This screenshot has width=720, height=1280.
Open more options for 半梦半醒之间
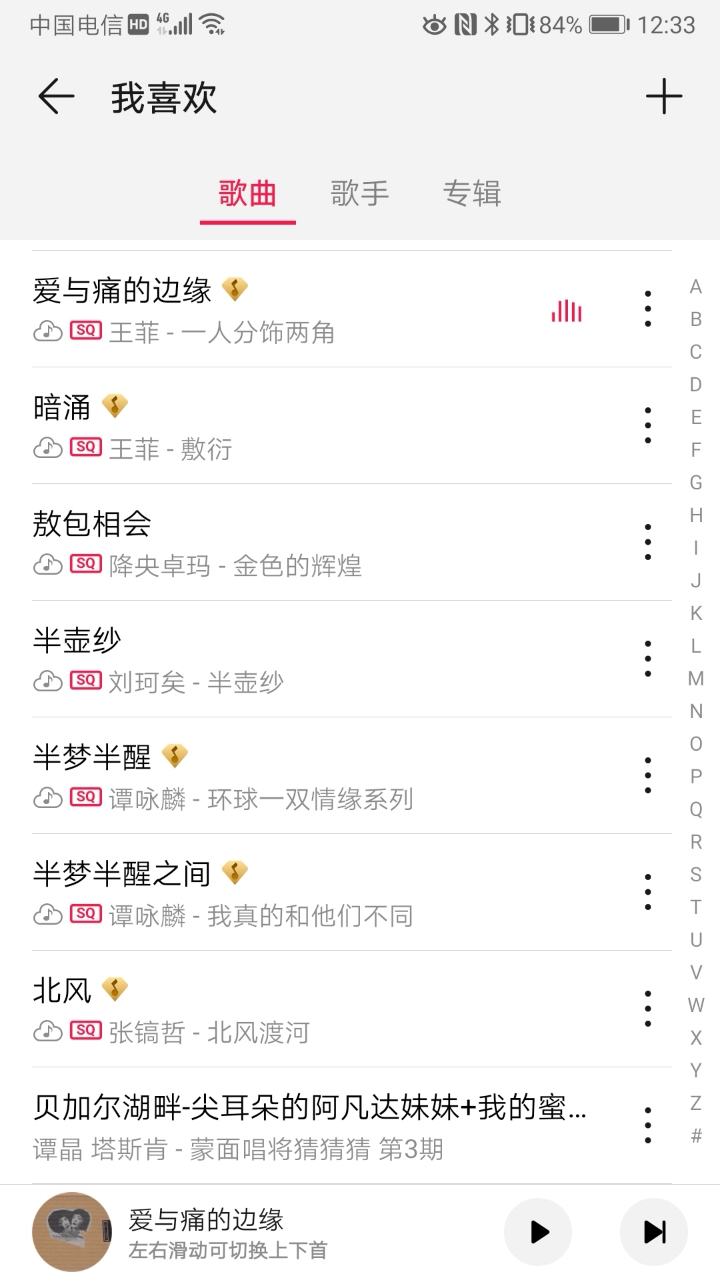[x=647, y=891]
